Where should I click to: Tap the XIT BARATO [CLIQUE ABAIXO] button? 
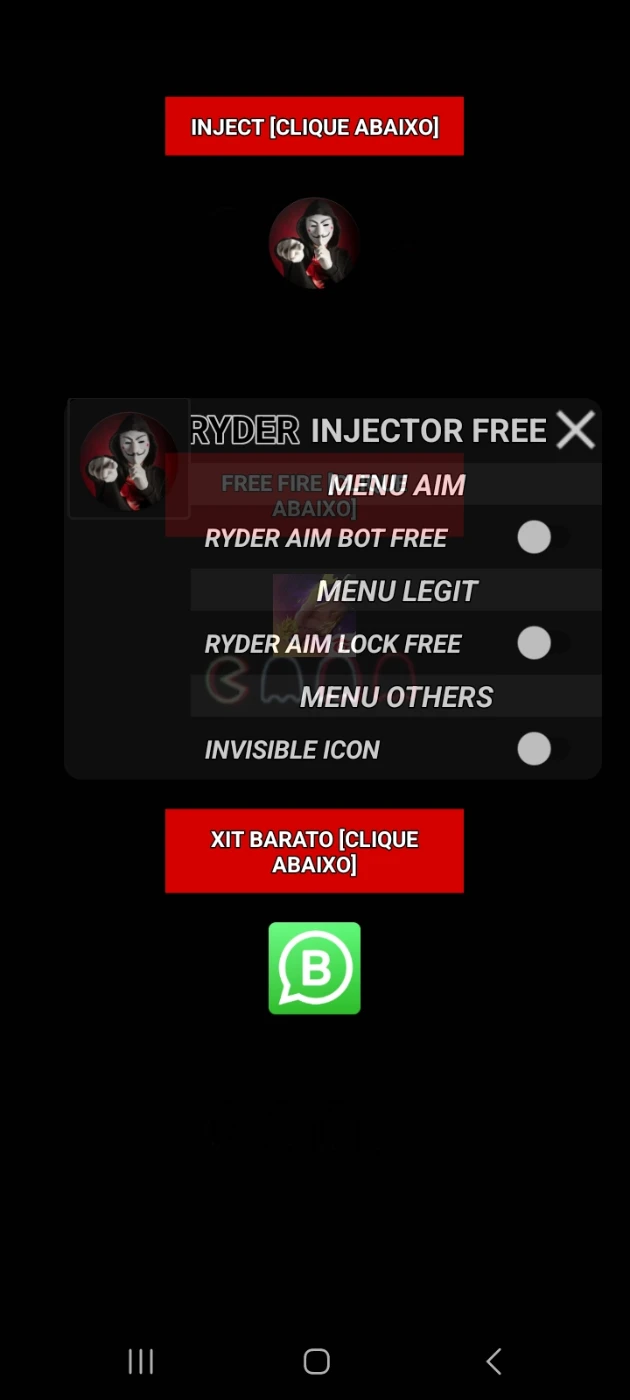pos(314,851)
